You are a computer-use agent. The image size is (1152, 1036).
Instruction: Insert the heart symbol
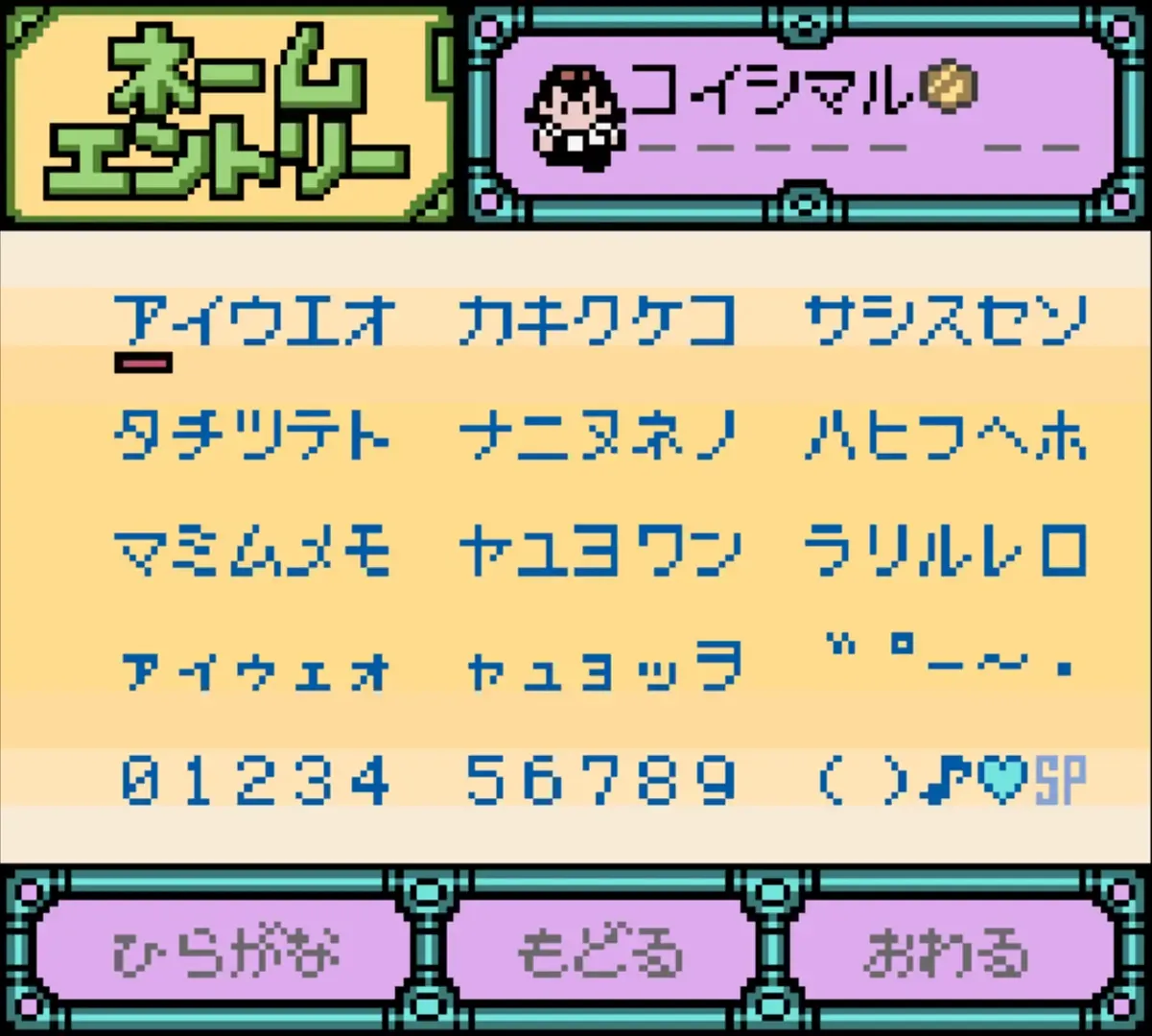(x=1003, y=780)
